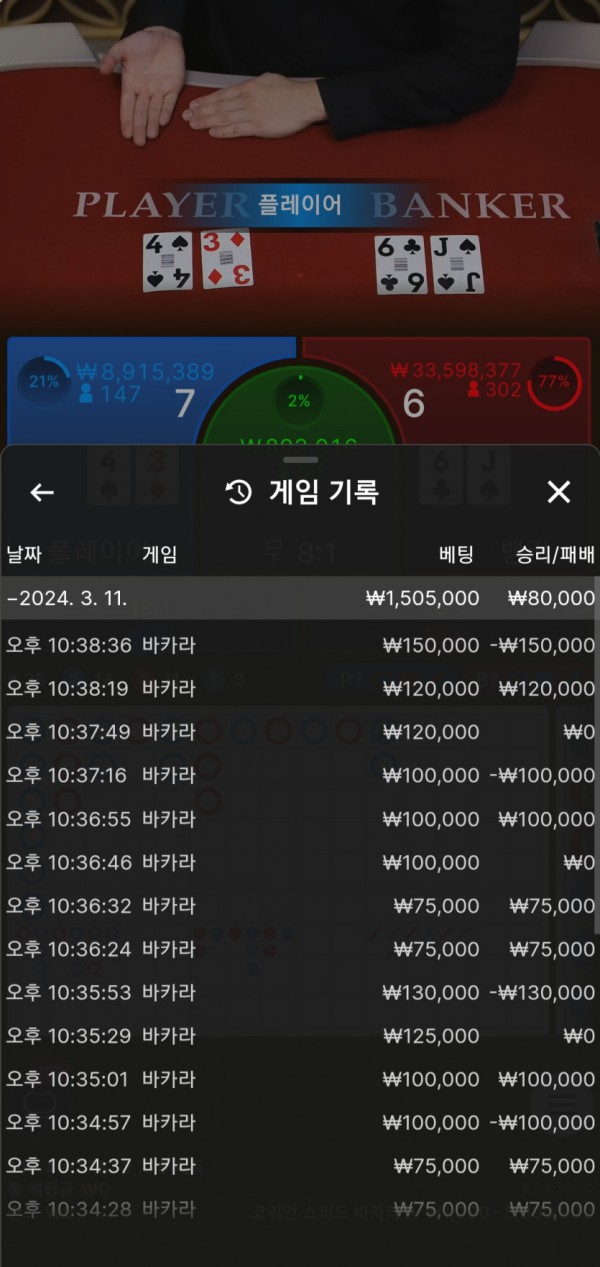Image resolution: width=600 pixels, height=1267 pixels.
Task: Open the 오후 10:35:29 바카라 record
Action: point(300,1036)
